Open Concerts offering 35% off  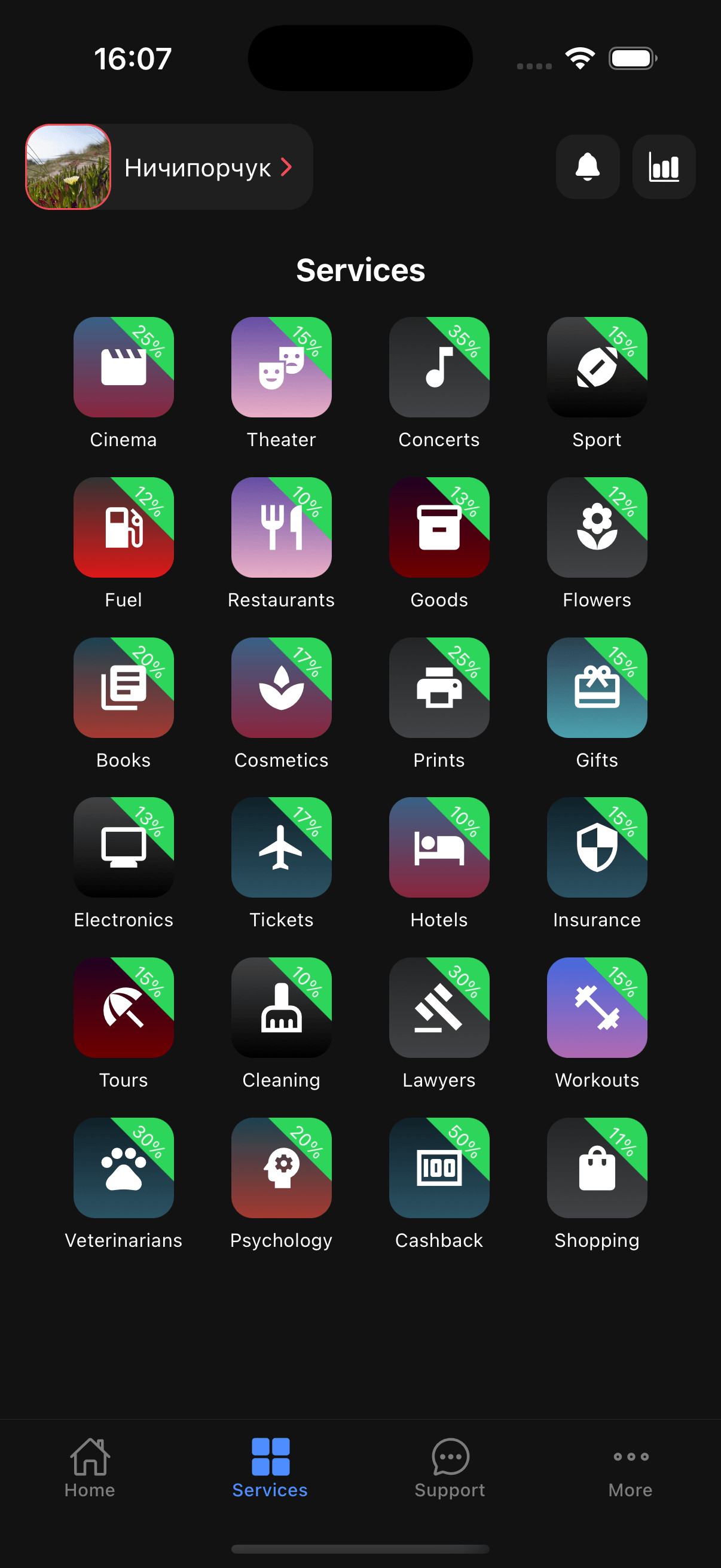pos(439,368)
